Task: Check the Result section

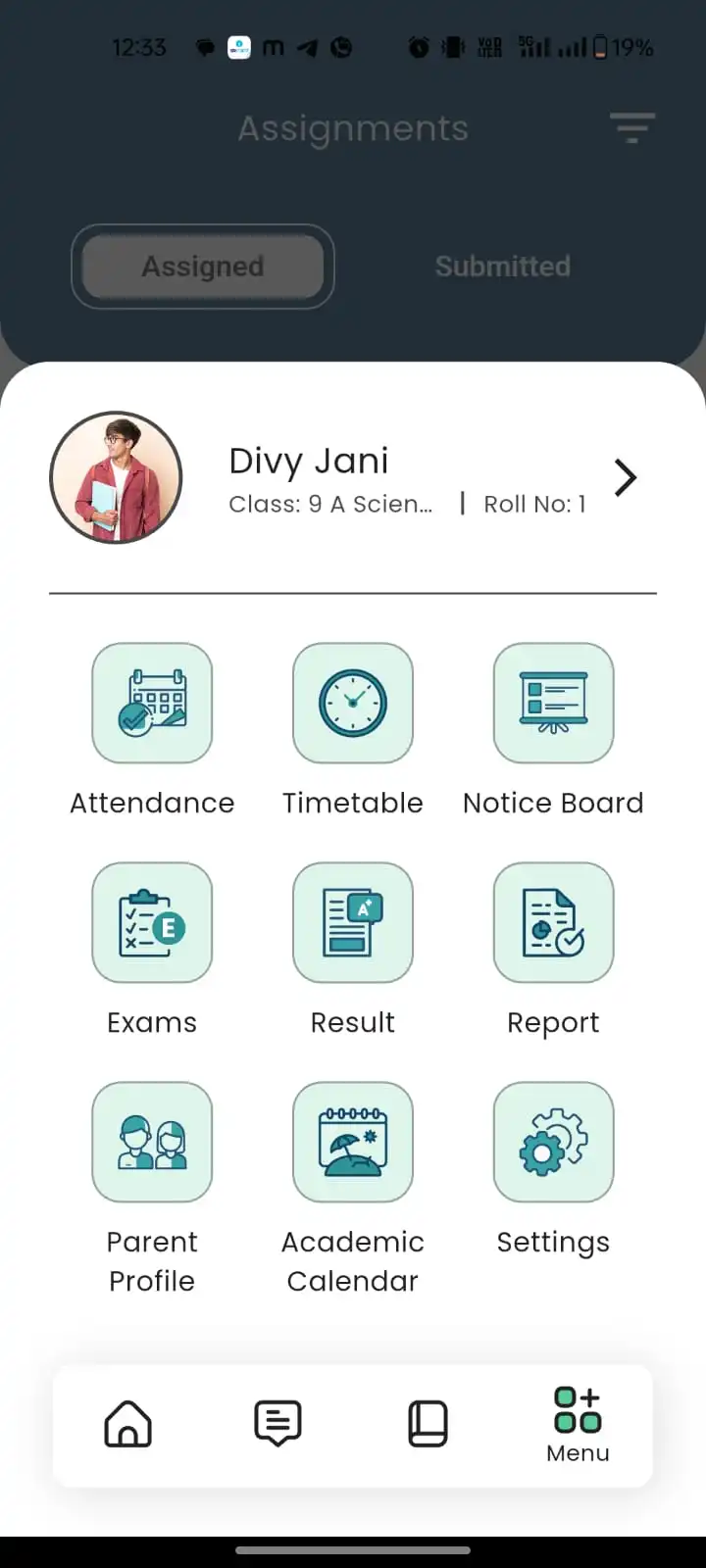Action: pos(353,923)
